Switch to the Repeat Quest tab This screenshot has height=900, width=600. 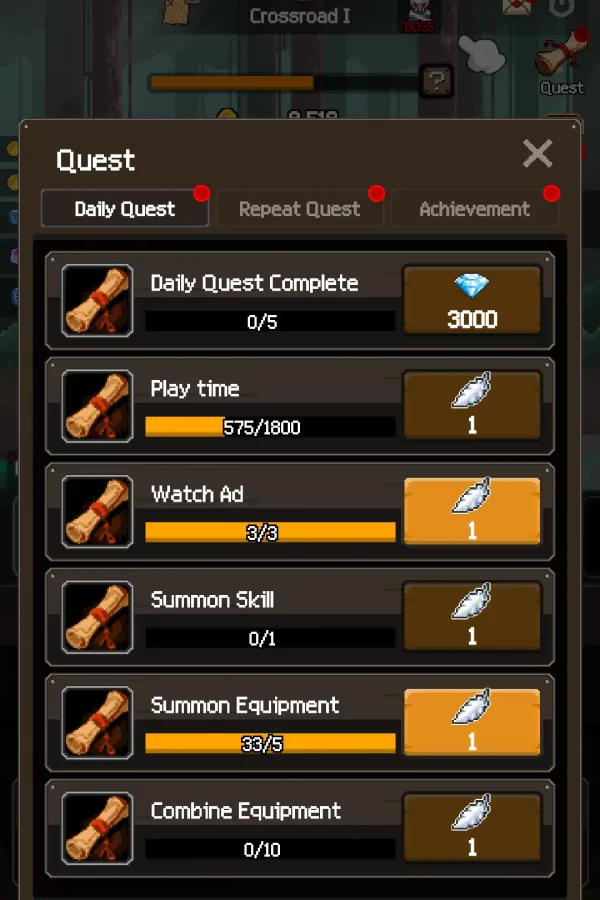[x=300, y=209]
